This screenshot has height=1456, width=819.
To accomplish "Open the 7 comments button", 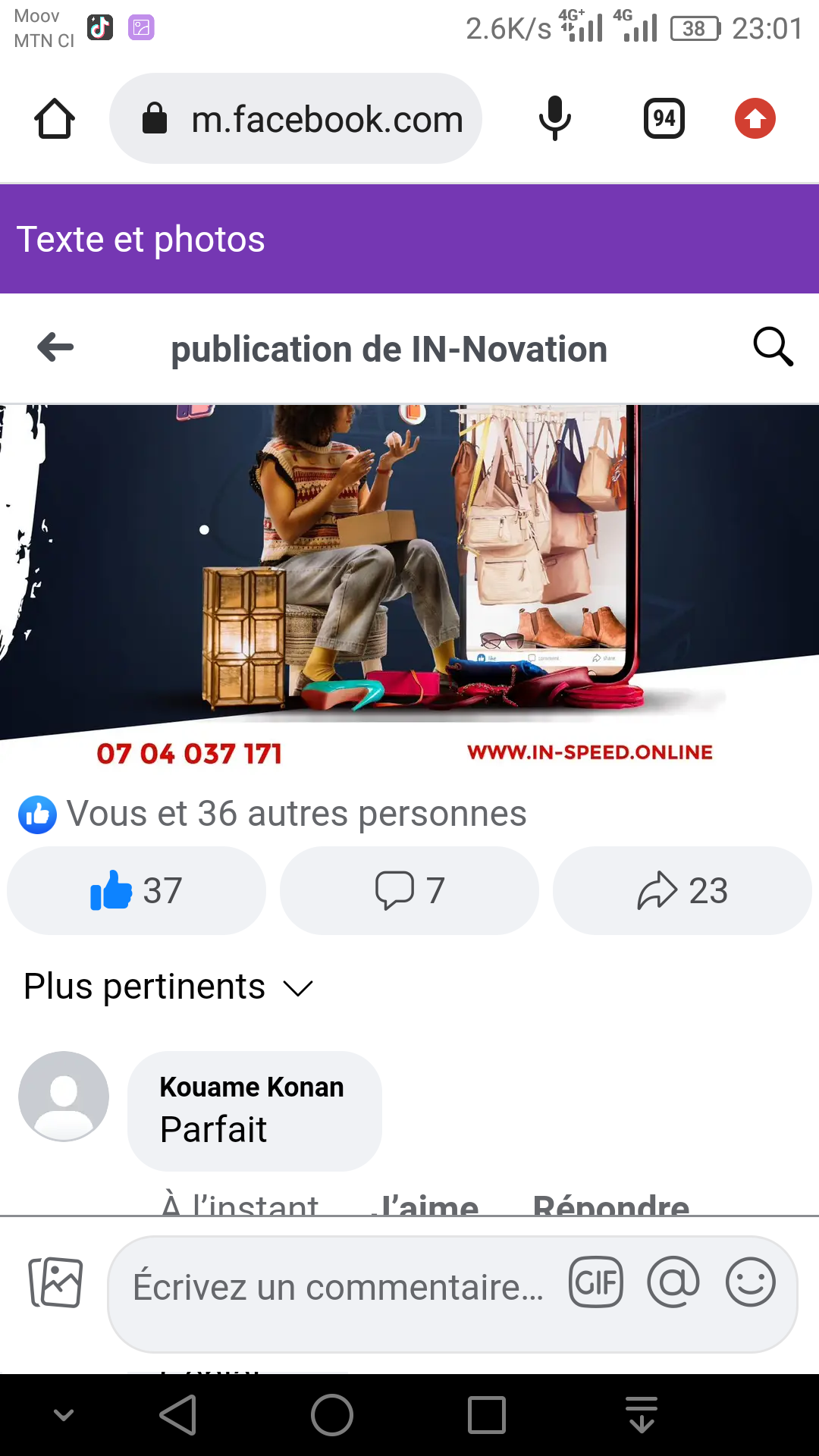I will (409, 890).
